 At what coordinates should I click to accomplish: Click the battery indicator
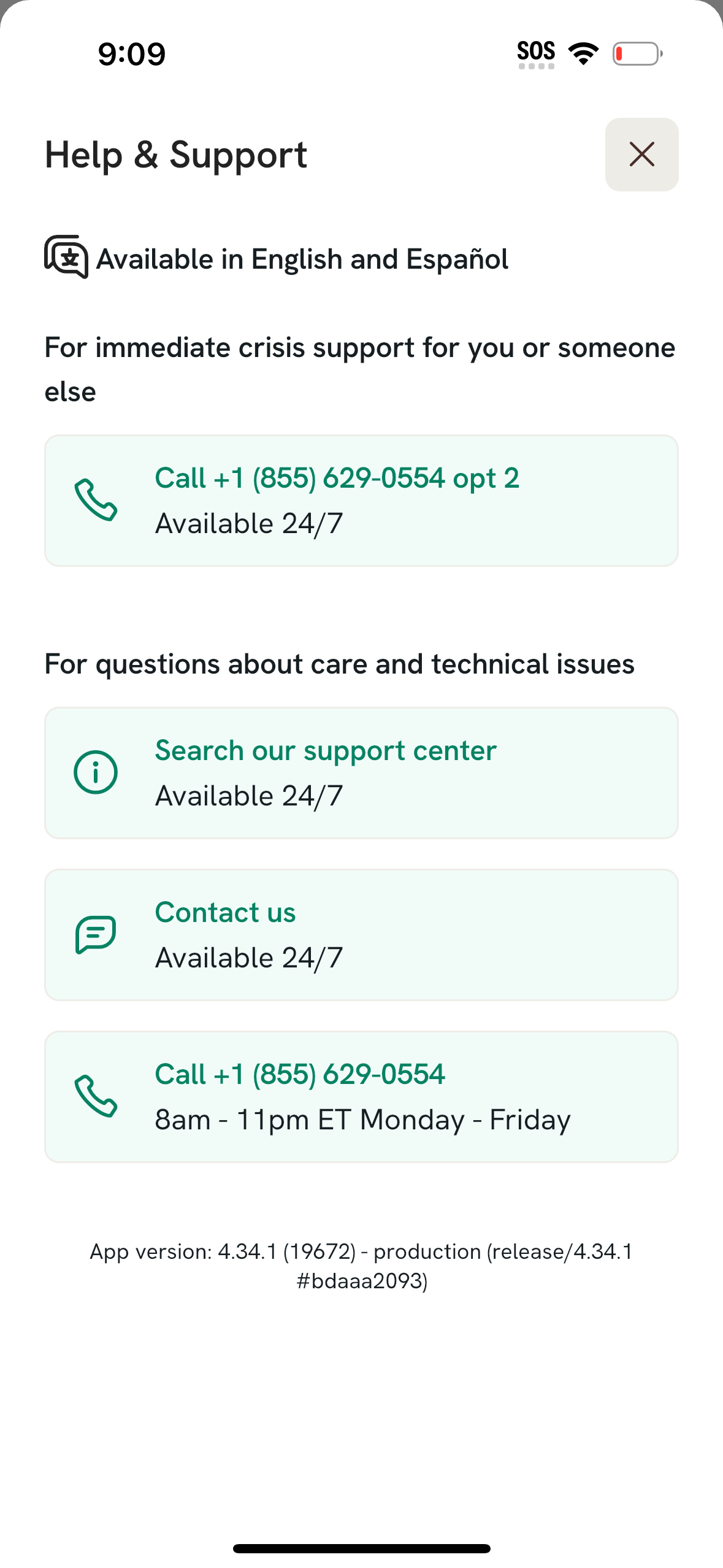coord(638,53)
